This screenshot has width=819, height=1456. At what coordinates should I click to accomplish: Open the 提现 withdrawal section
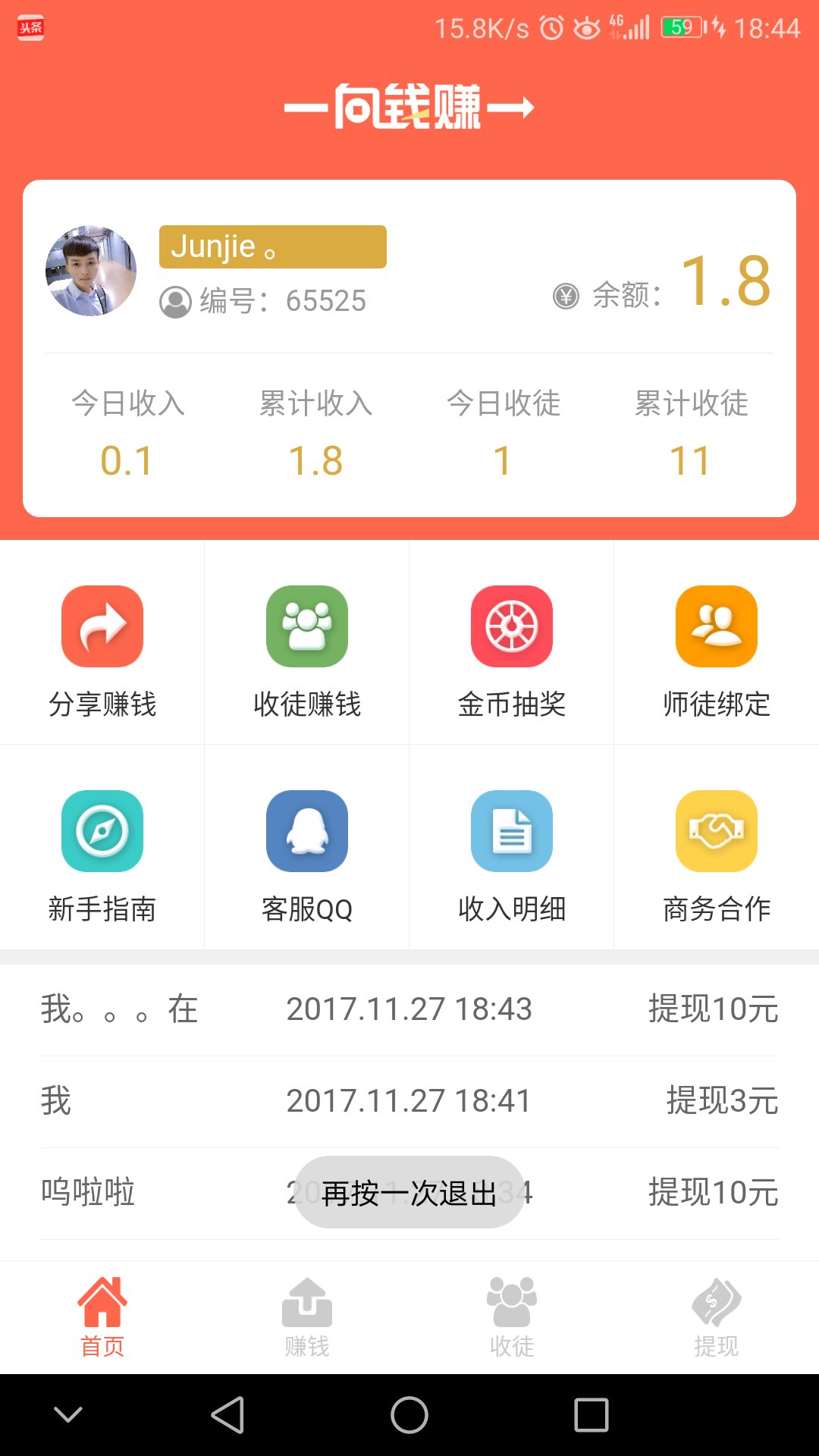tap(716, 1316)
